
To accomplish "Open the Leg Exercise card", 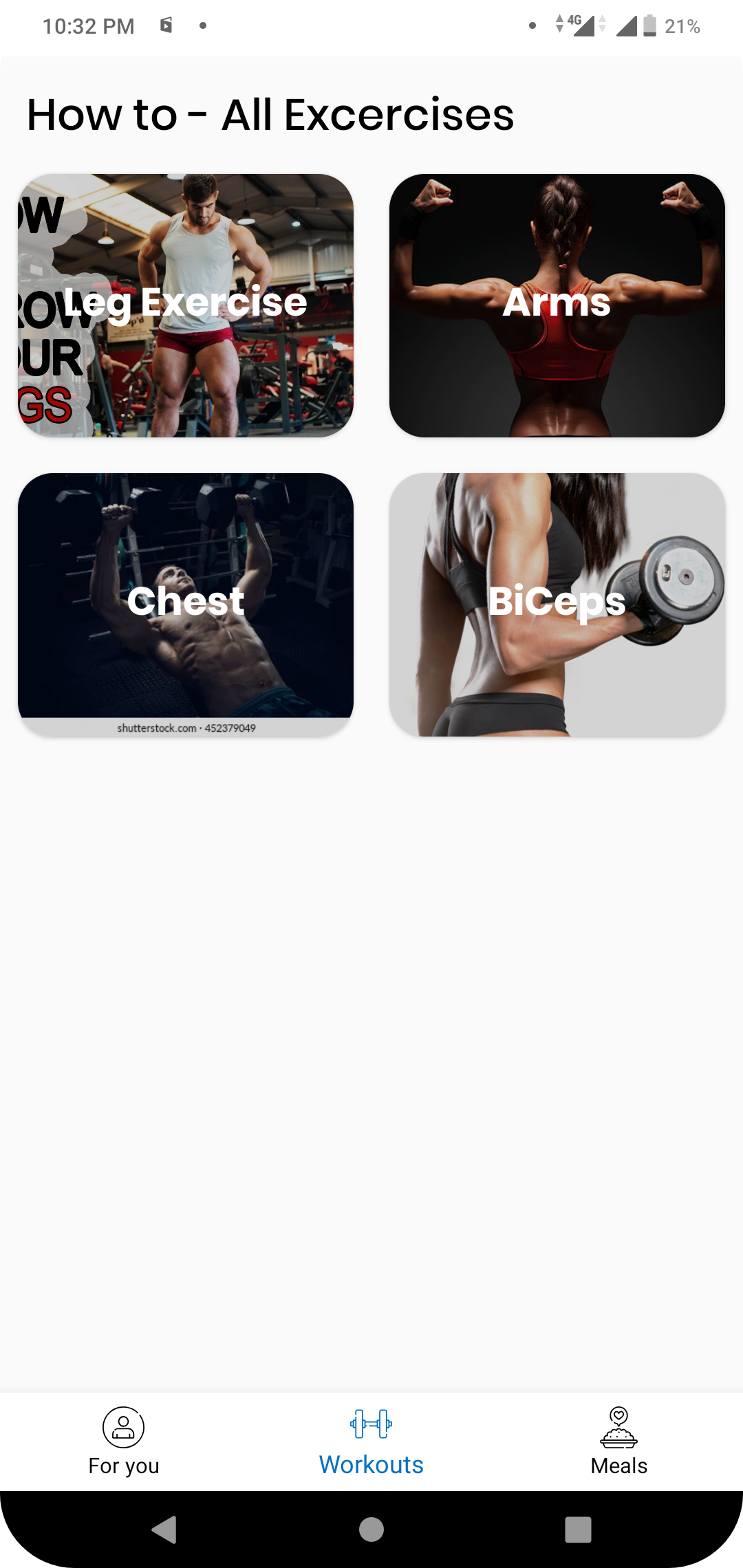I will pos(186,305).
